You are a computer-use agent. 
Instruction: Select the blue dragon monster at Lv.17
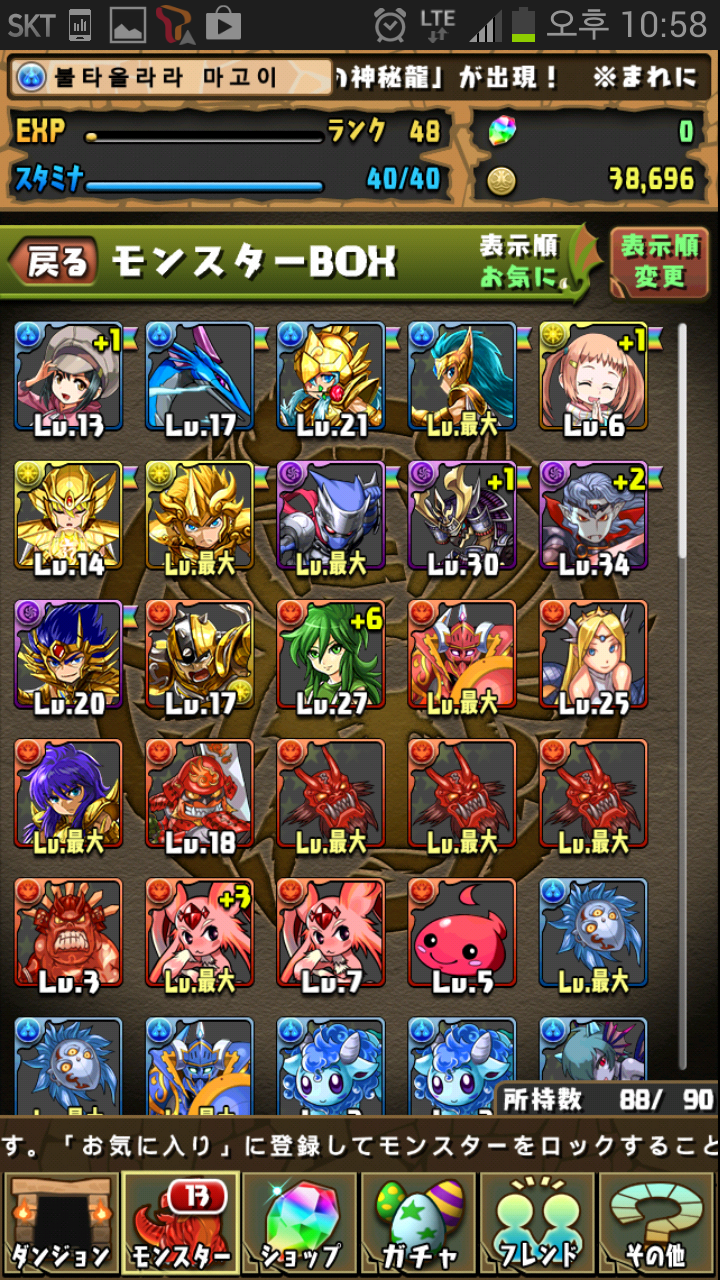(x=200, y=377)
